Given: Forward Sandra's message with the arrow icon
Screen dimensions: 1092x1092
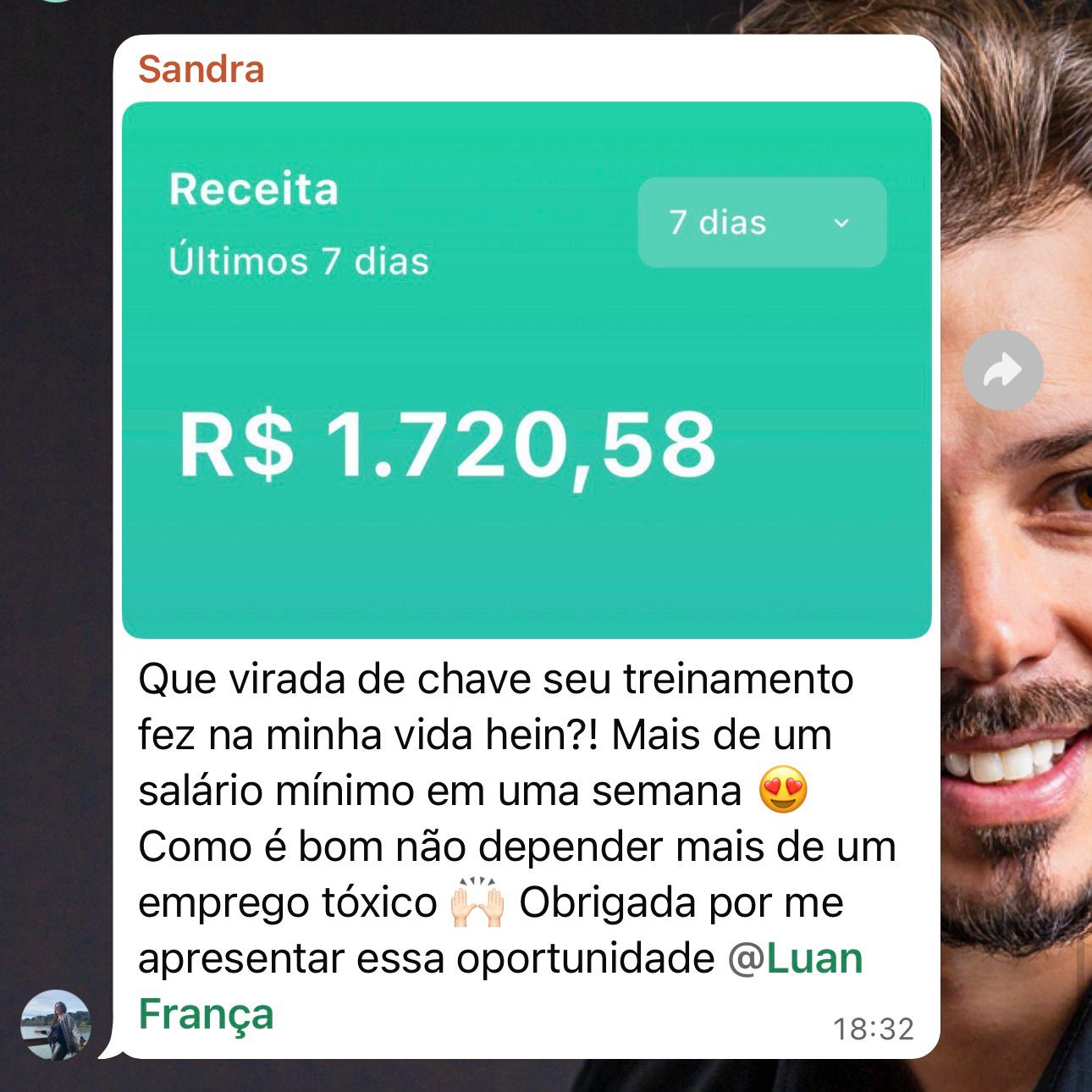Looking at the screenshot, I should [x=1003, y=371].
